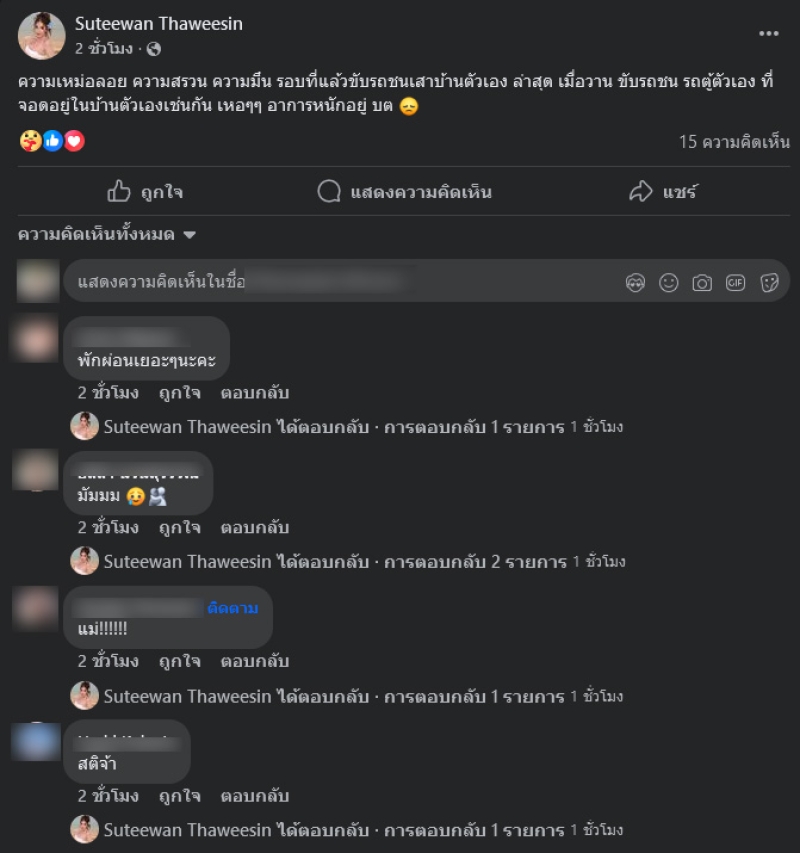The image size is (800, 853).
Task: Share the post via แชร์
Action: point(662,191)
